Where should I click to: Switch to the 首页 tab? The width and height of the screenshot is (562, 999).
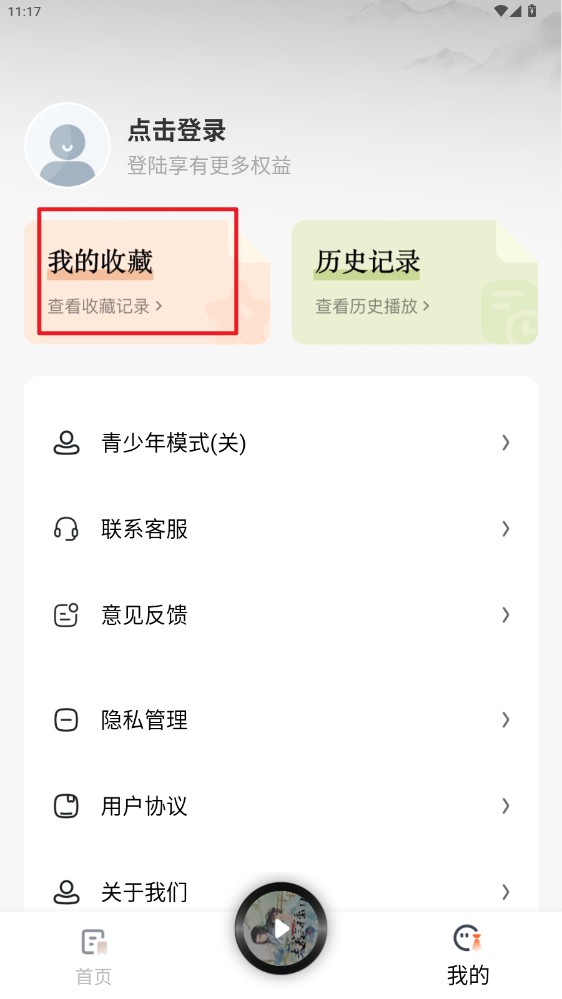pos(94,957)
